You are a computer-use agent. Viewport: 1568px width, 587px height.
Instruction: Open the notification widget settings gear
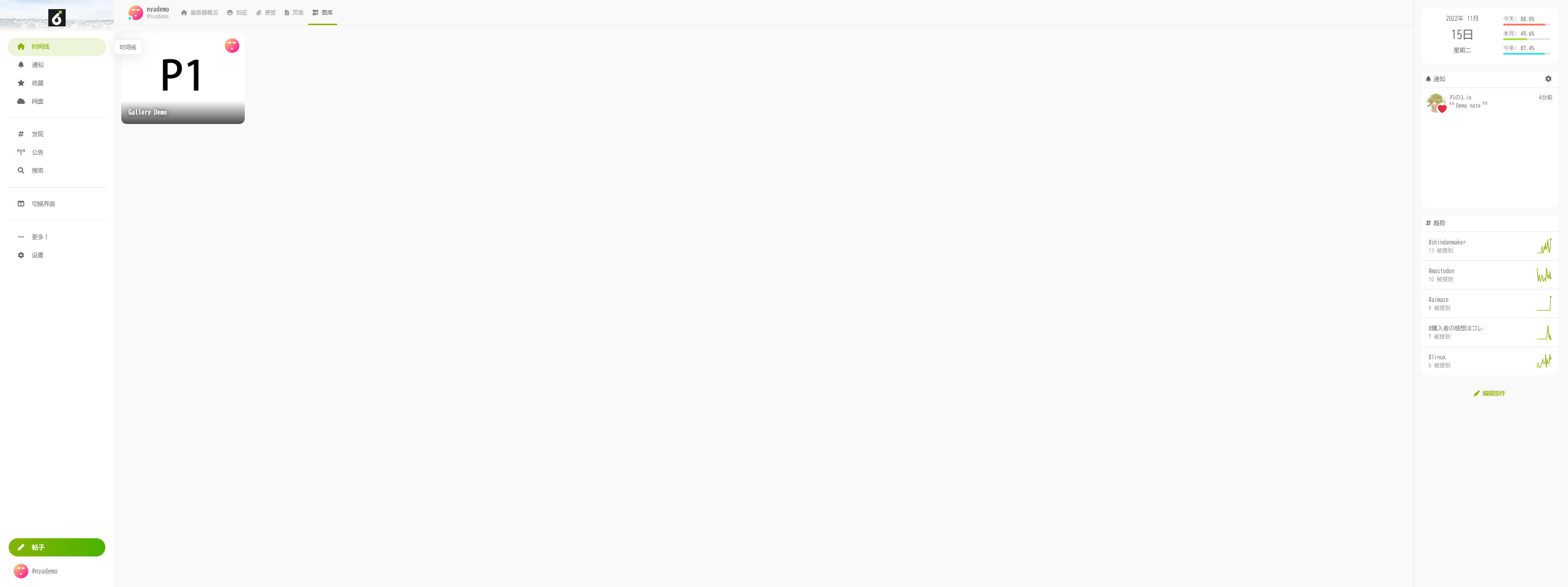click(1548, 79)
